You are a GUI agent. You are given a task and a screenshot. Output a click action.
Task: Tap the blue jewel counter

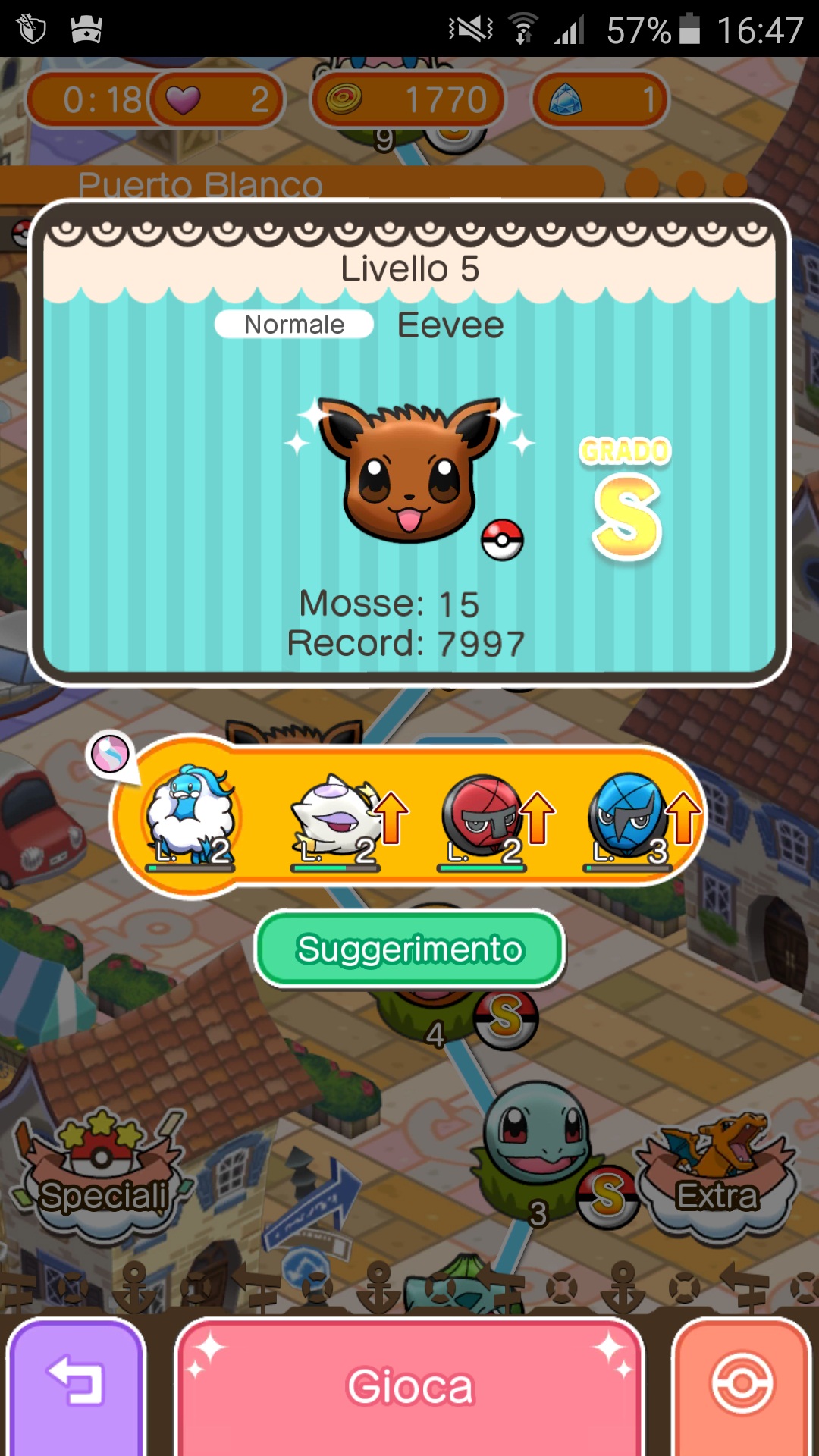tap(599, 99)
